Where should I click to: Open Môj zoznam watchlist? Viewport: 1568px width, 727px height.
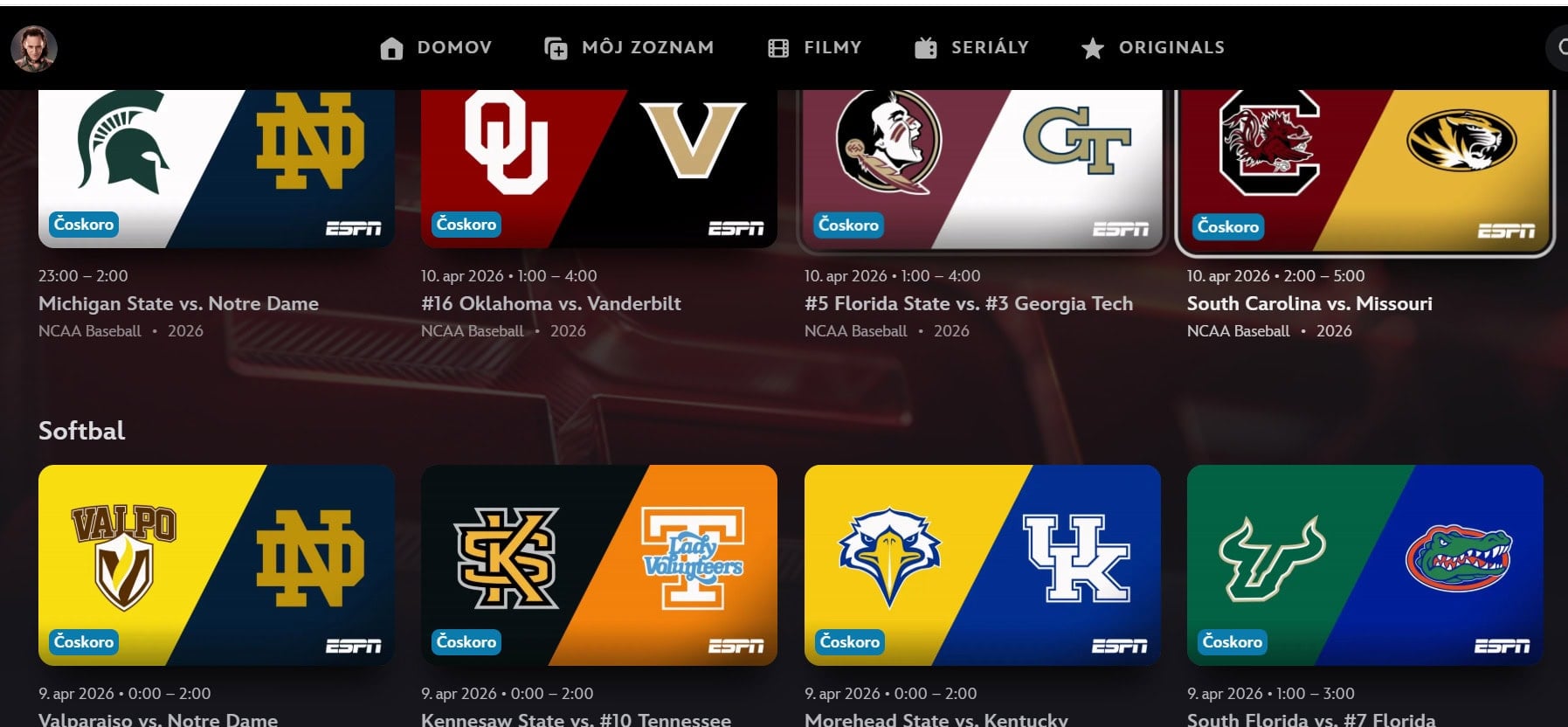(629, 48)
